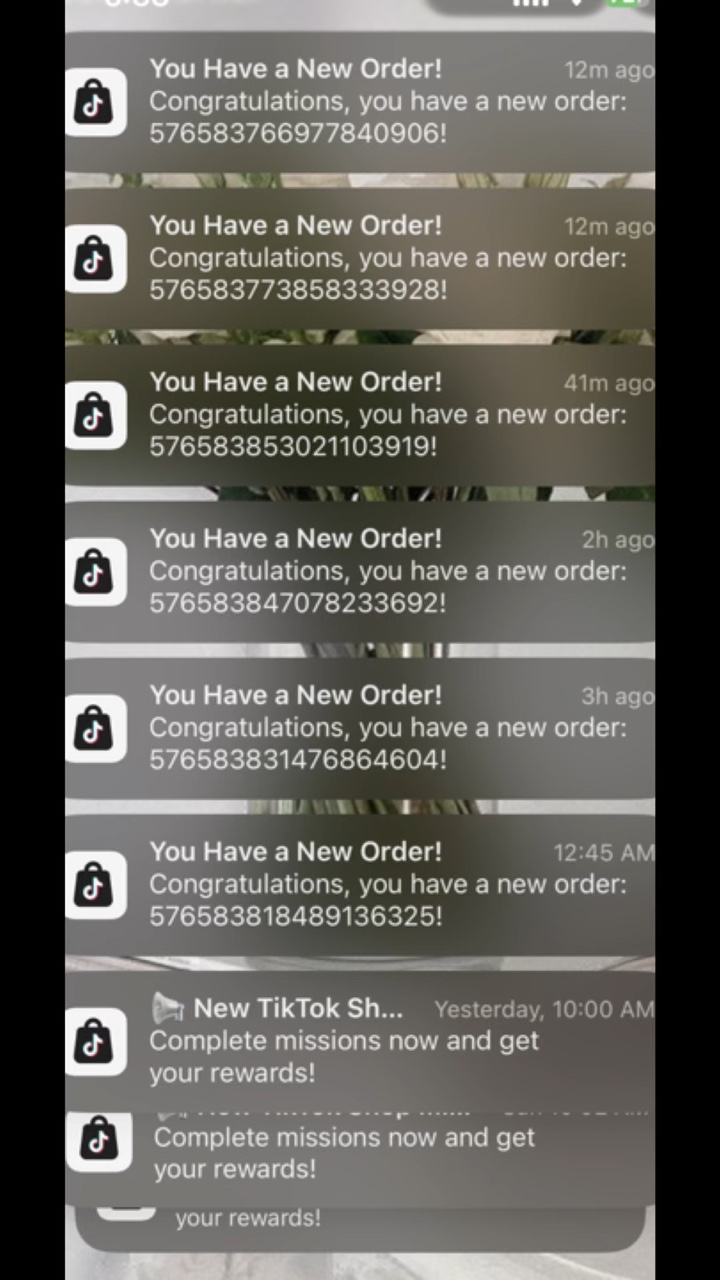Open the missions notification from Yesterday, 10:00 AM
This screenshot has width=720, height=1280.
tap(360, 1041)
